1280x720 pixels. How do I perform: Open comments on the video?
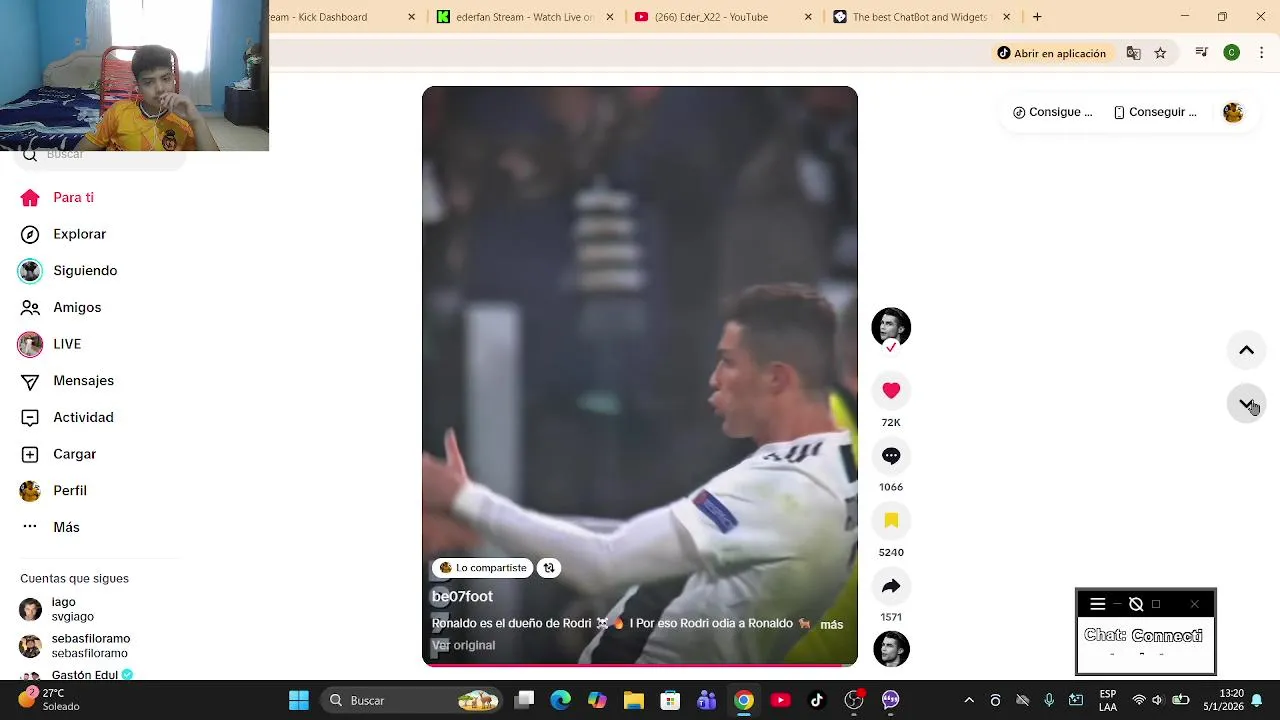(x=891, y=456)
